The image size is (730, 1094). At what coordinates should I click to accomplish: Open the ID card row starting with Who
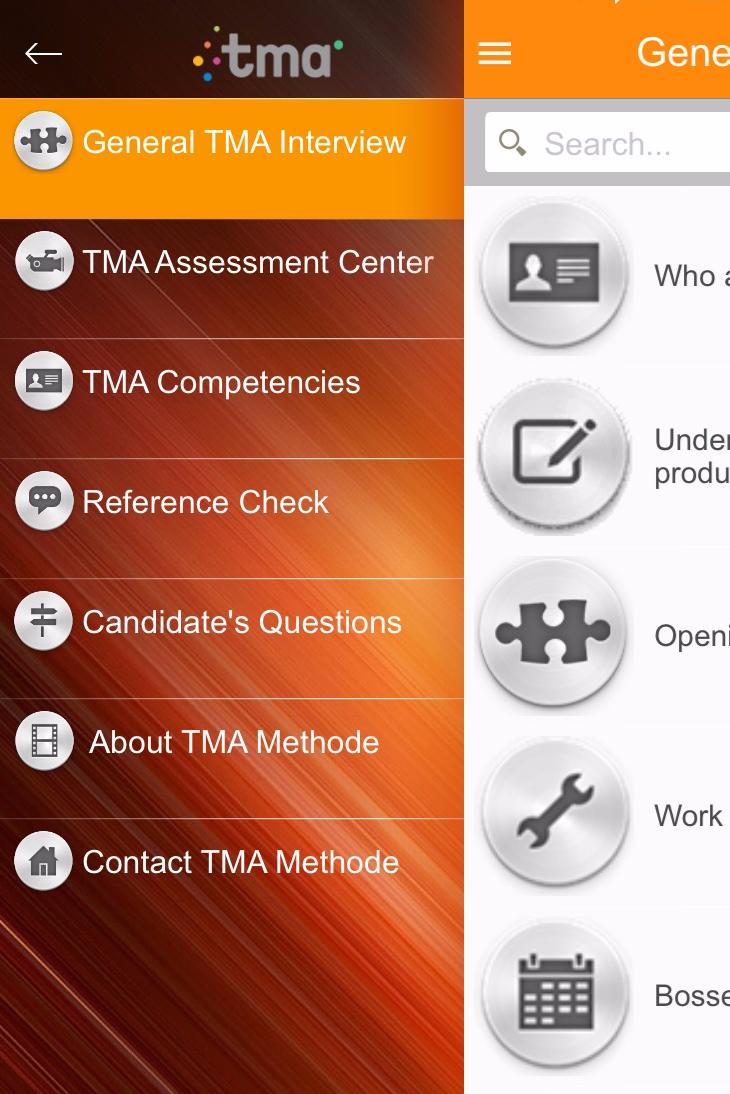tap(600, 276)
